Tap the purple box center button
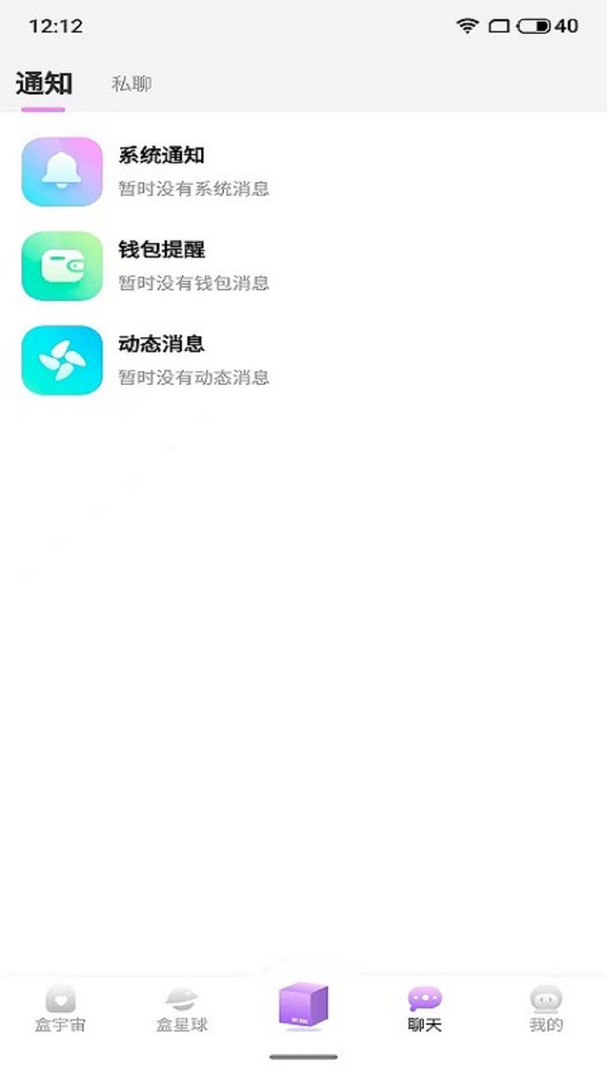Screen dimensions: 607x1080 pos(303,1005)
